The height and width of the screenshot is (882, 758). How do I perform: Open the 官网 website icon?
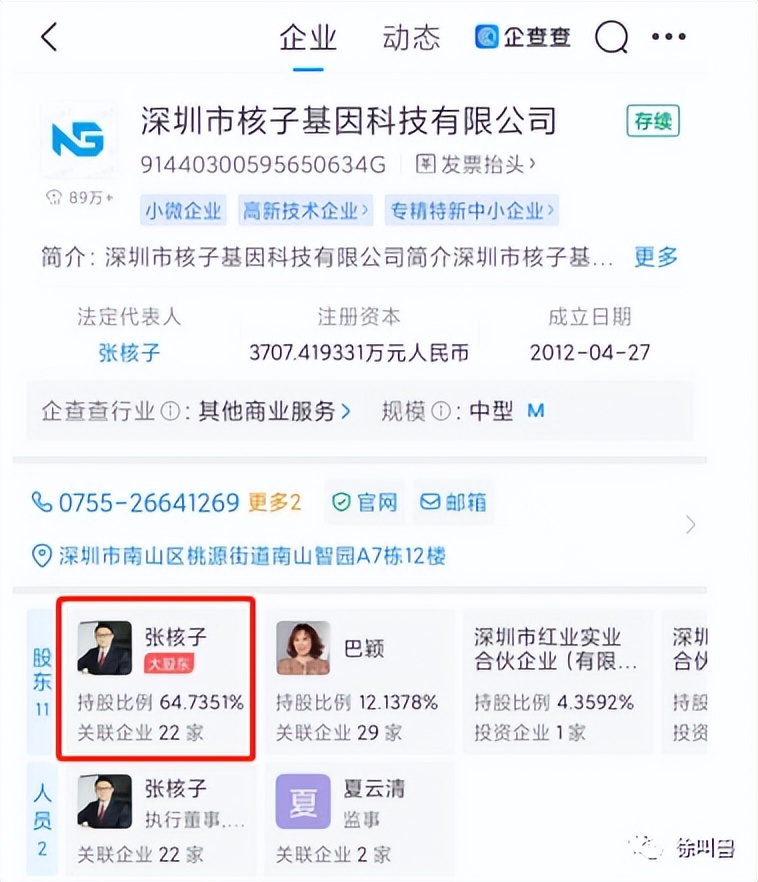point(364,503)
